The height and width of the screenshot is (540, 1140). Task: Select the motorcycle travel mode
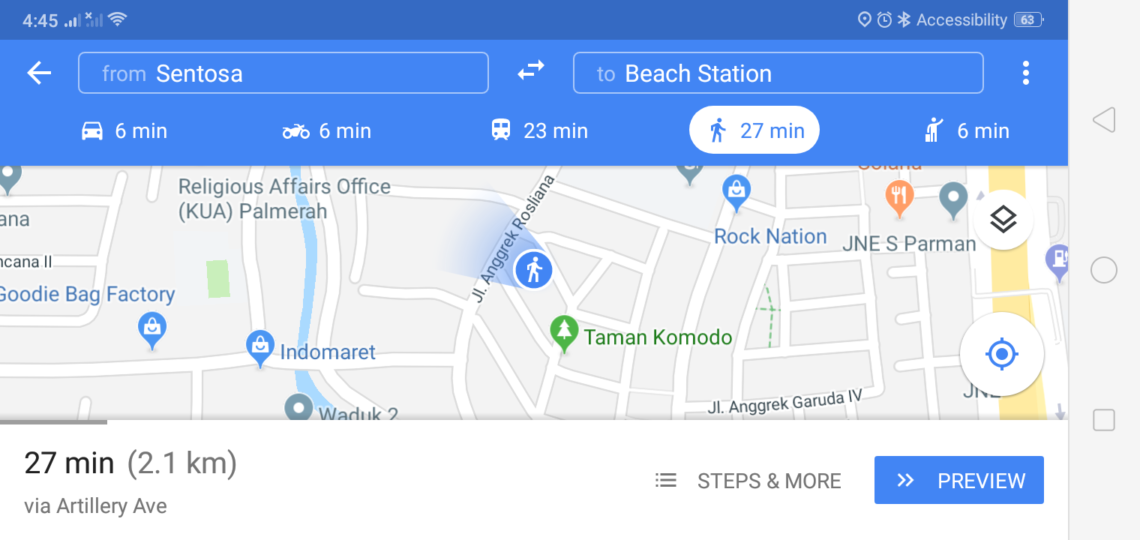tap(326, 130)
